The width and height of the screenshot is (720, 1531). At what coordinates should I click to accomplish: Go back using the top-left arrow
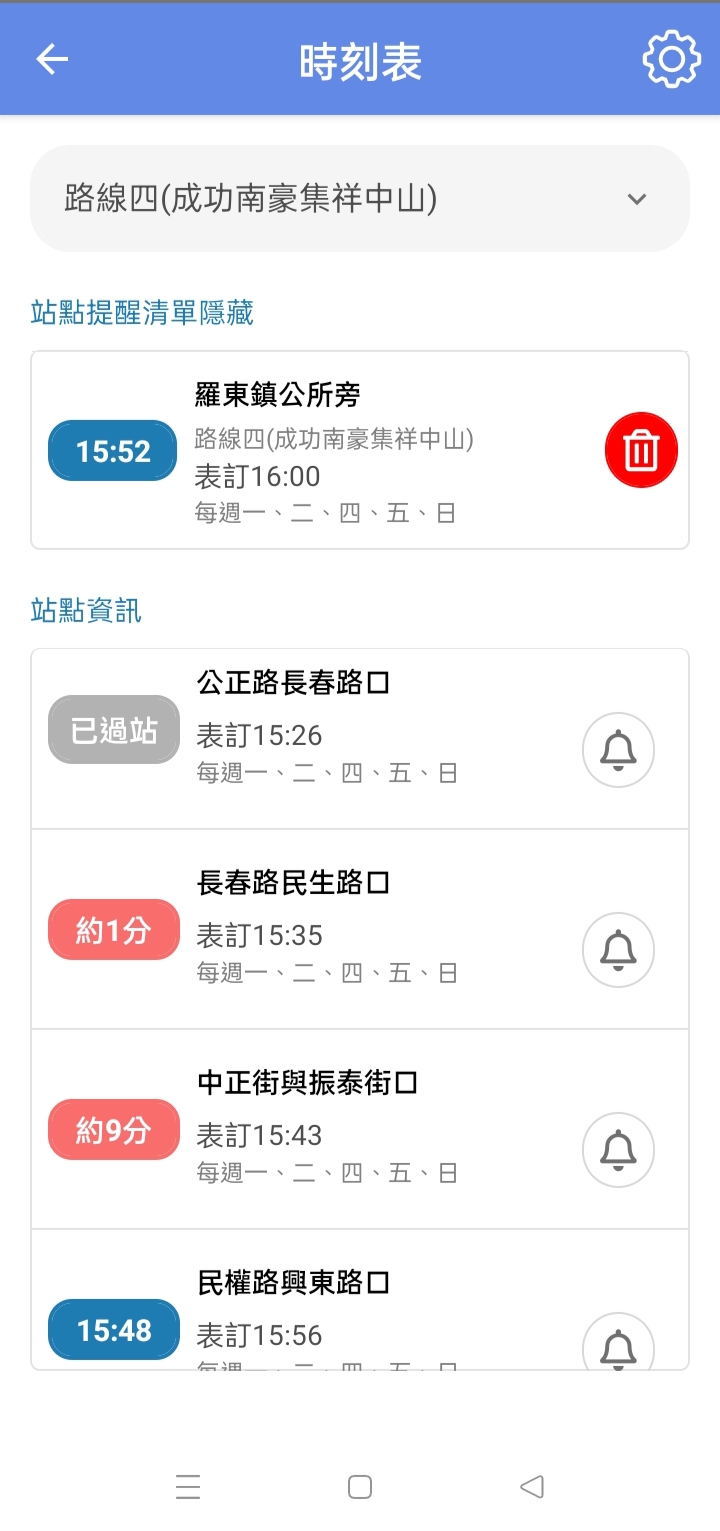pos(52,60)
